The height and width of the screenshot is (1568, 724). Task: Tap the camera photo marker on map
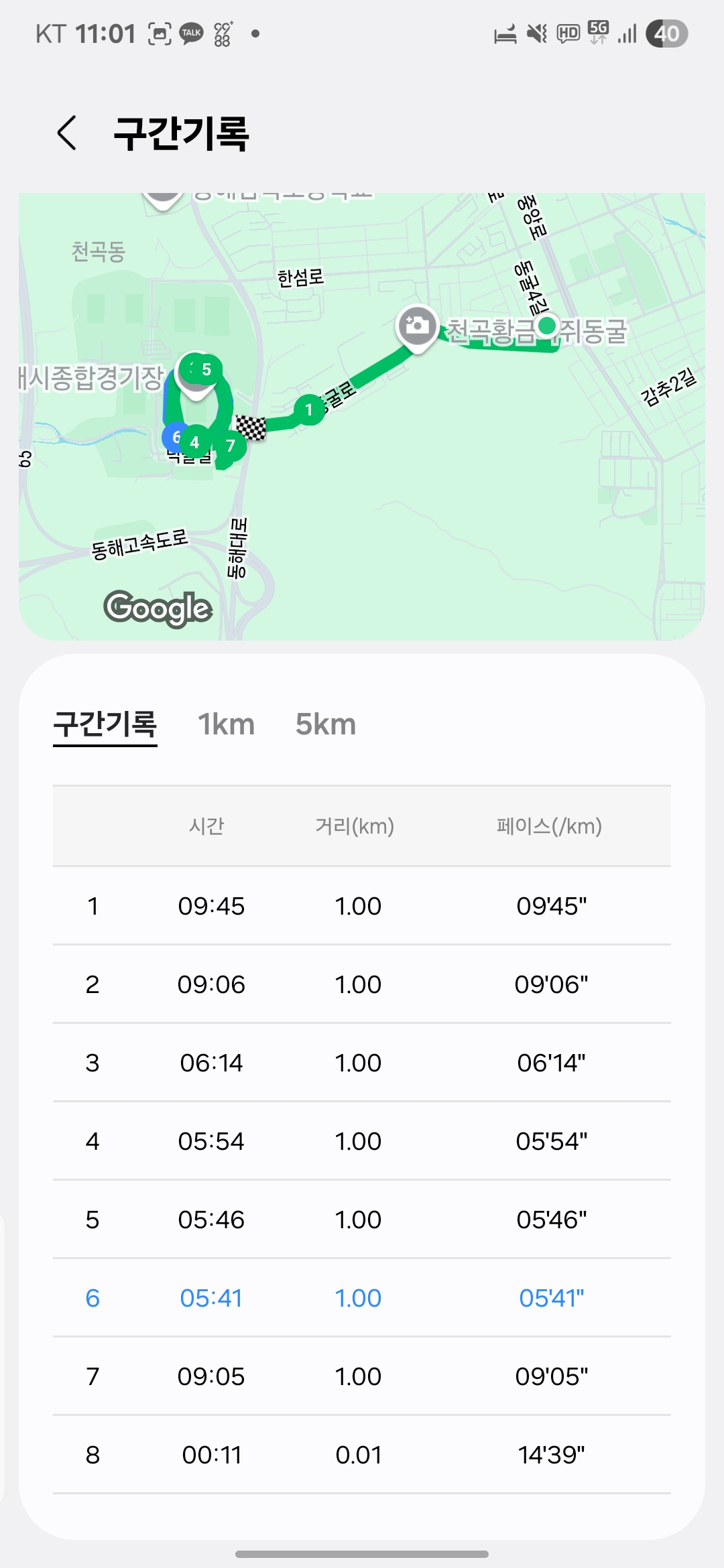[417, 326]
